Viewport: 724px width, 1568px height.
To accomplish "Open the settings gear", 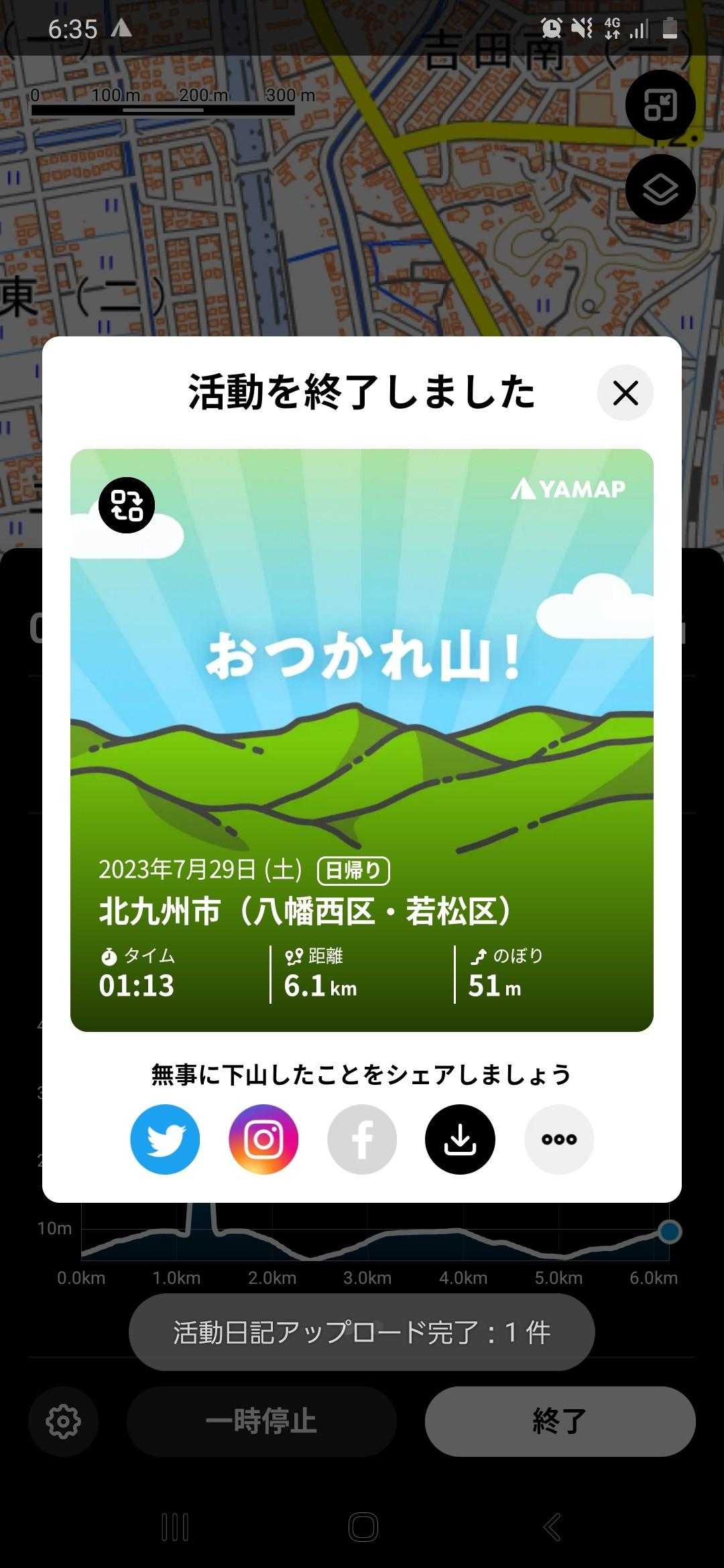I will point(64,1421).
